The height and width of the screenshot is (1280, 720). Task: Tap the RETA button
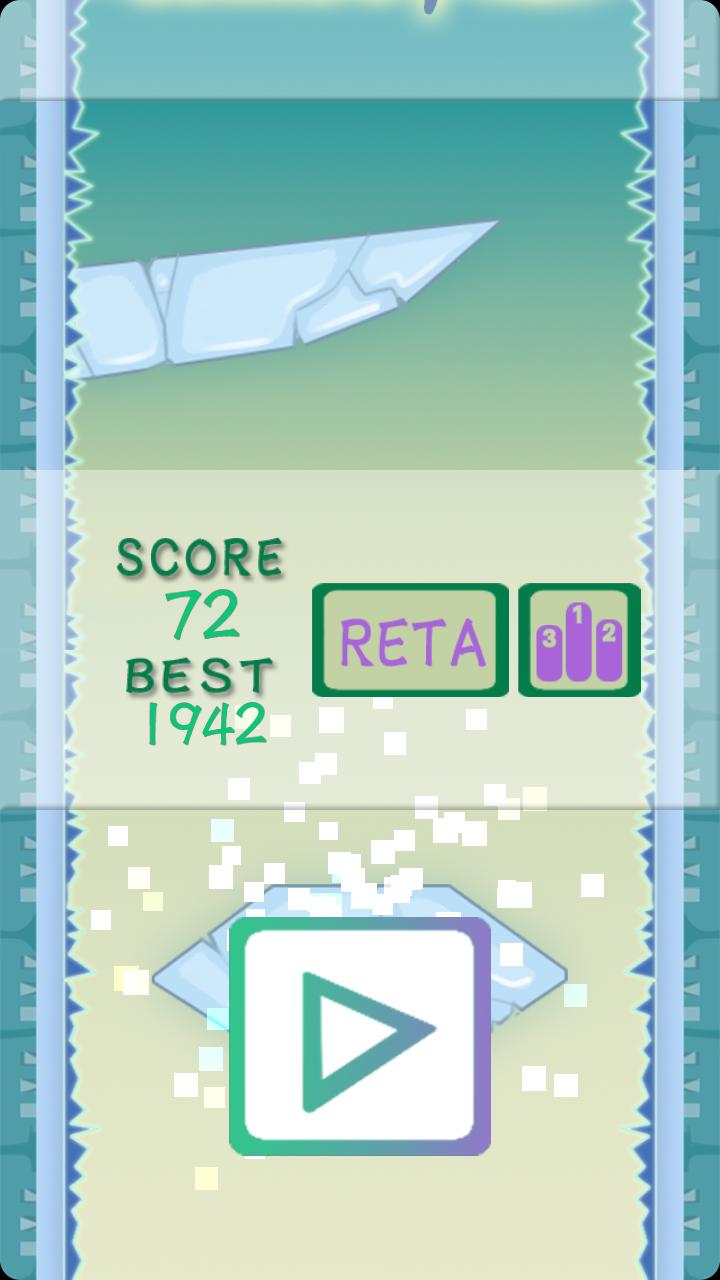[x=410, y=640]
